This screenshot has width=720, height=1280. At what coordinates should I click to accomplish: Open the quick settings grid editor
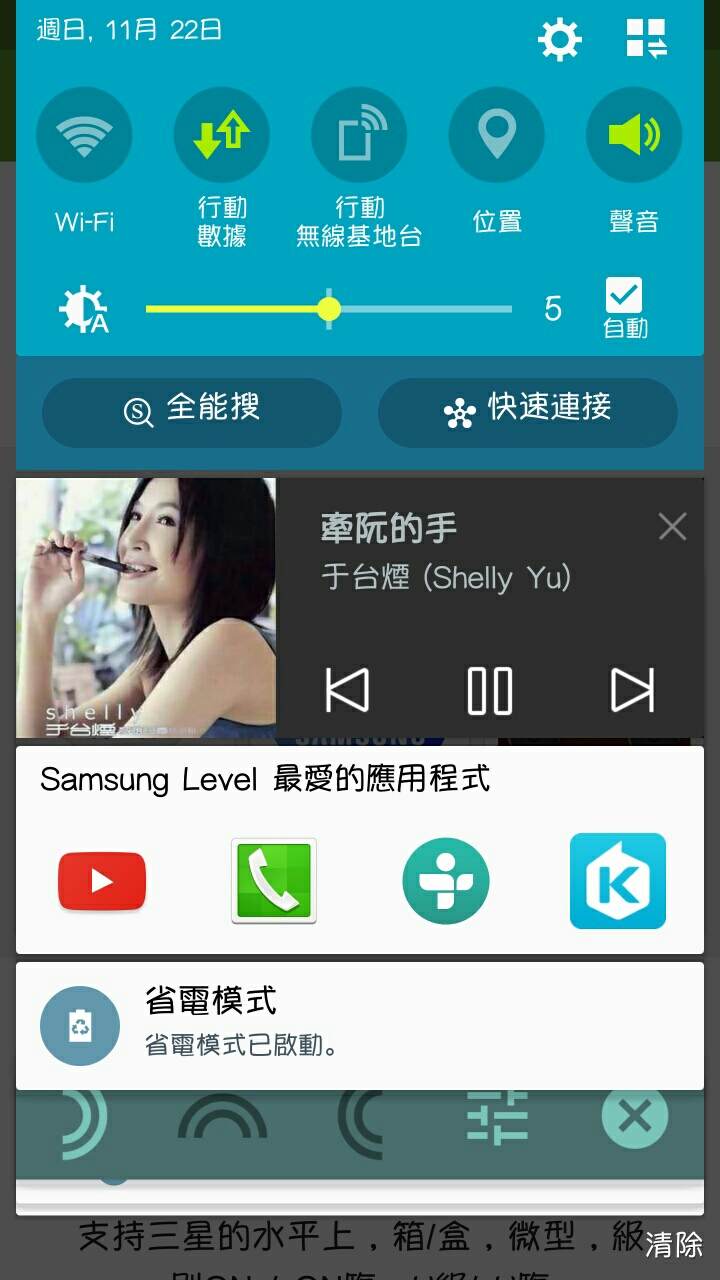click(x=646, y=39)
